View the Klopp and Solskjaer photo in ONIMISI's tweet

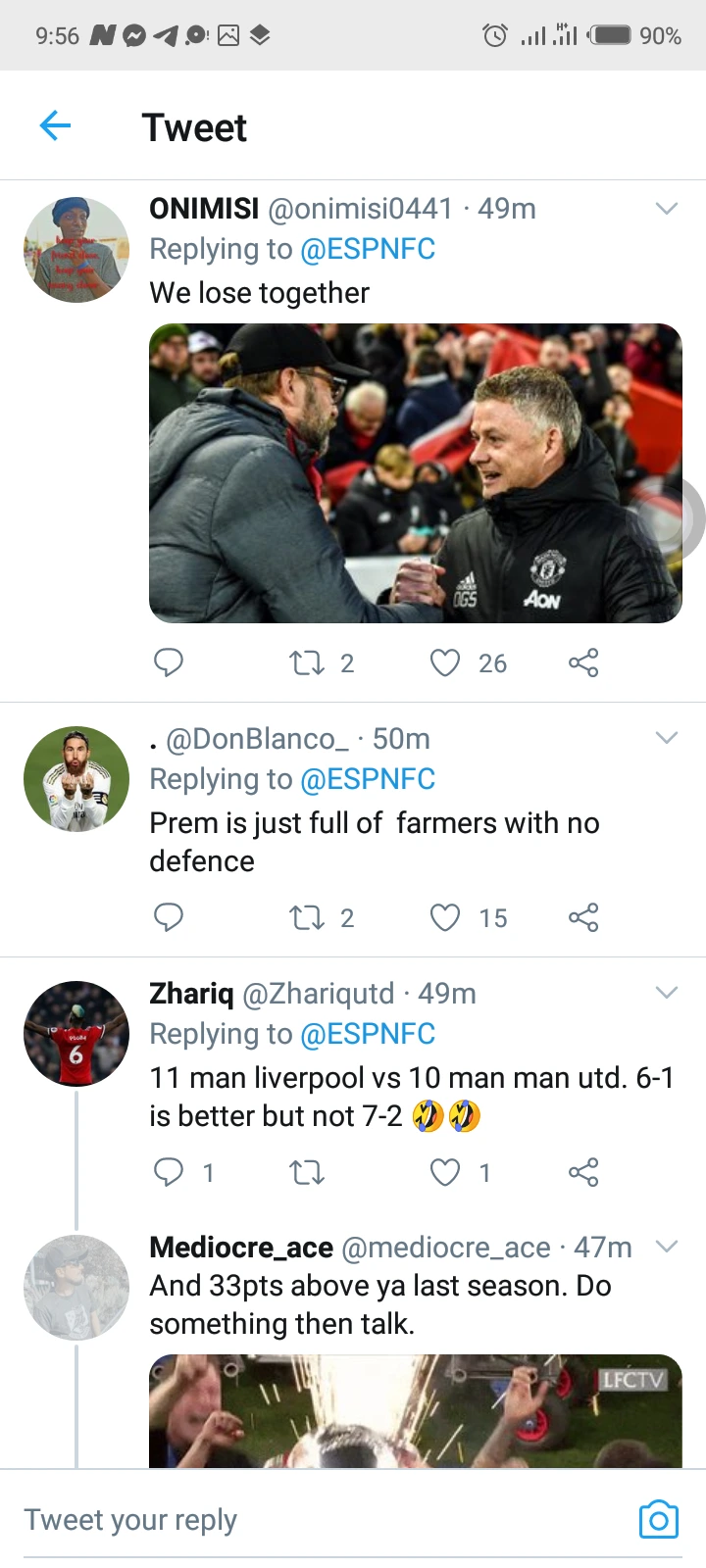(415, 473)
